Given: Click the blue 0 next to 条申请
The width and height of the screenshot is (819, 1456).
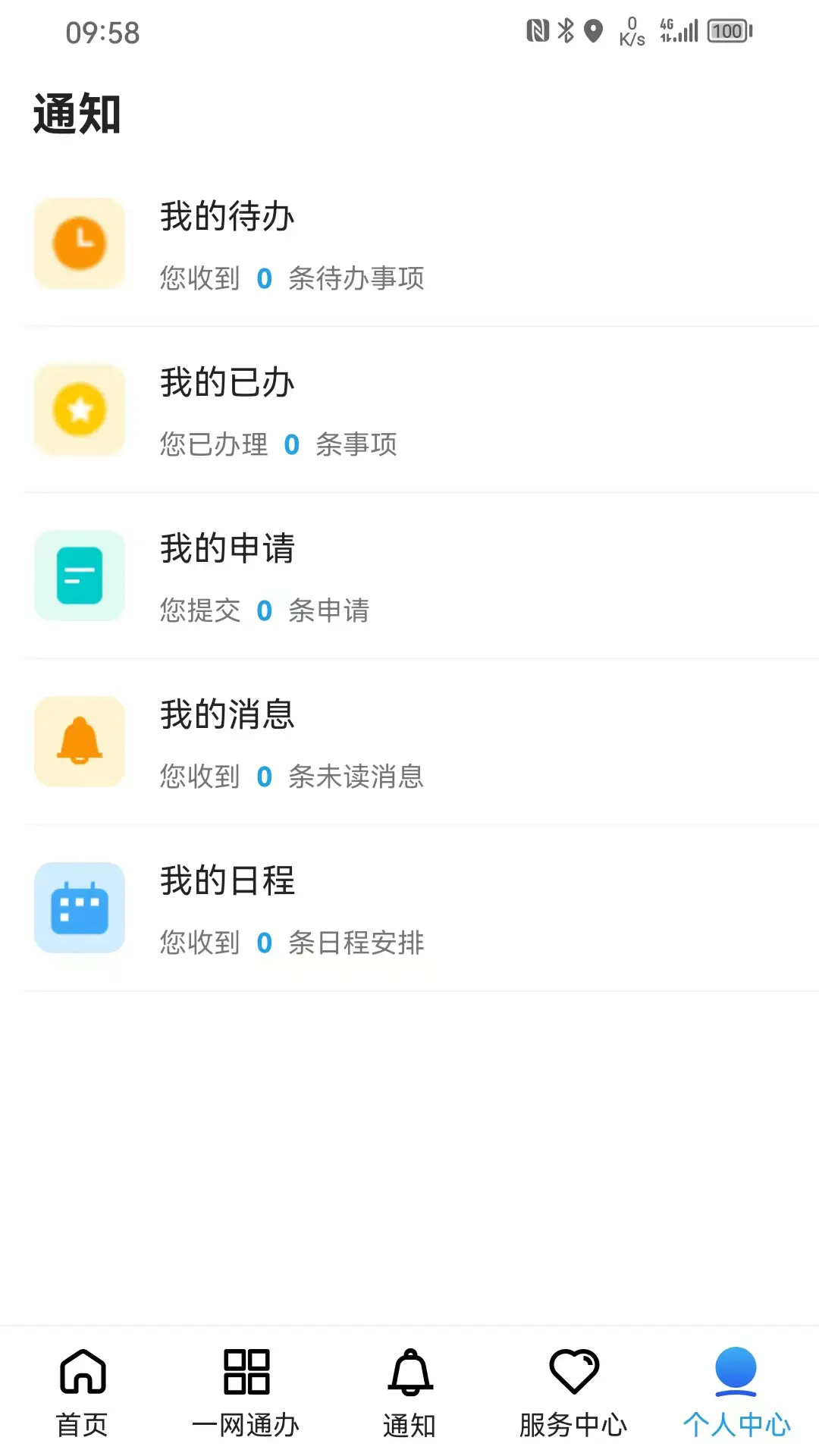Looking at the screenshot, I should tap(263, 610).
